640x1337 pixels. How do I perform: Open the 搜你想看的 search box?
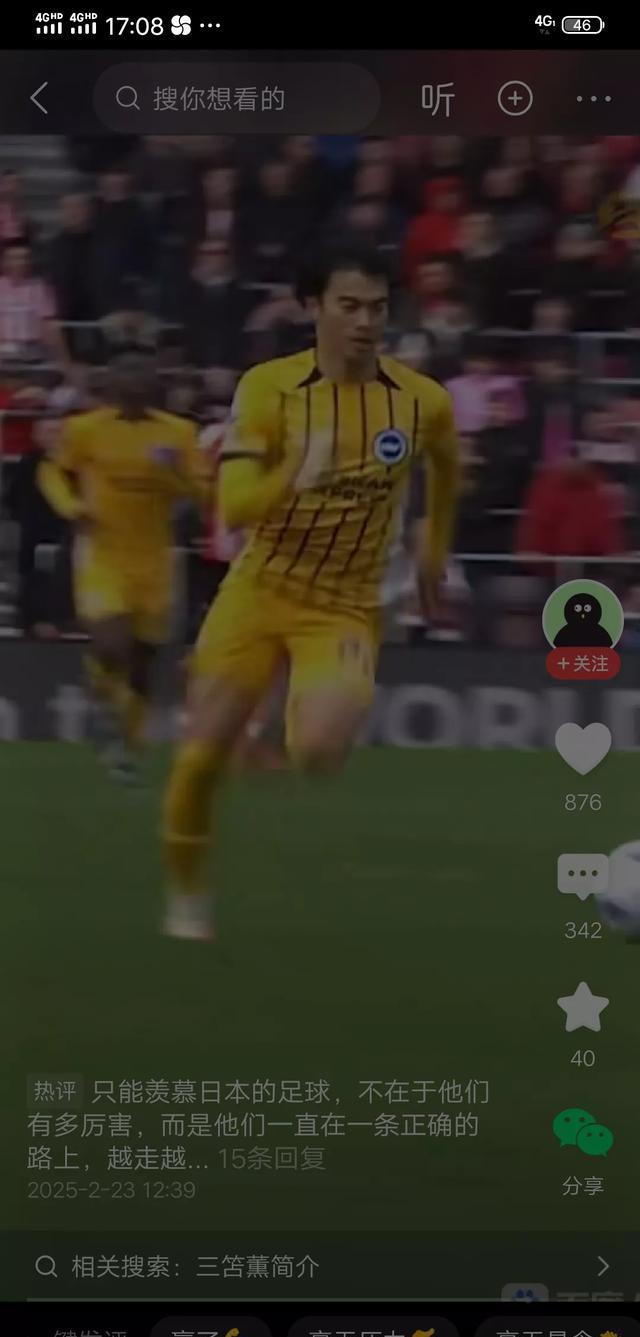coord(236,98)
